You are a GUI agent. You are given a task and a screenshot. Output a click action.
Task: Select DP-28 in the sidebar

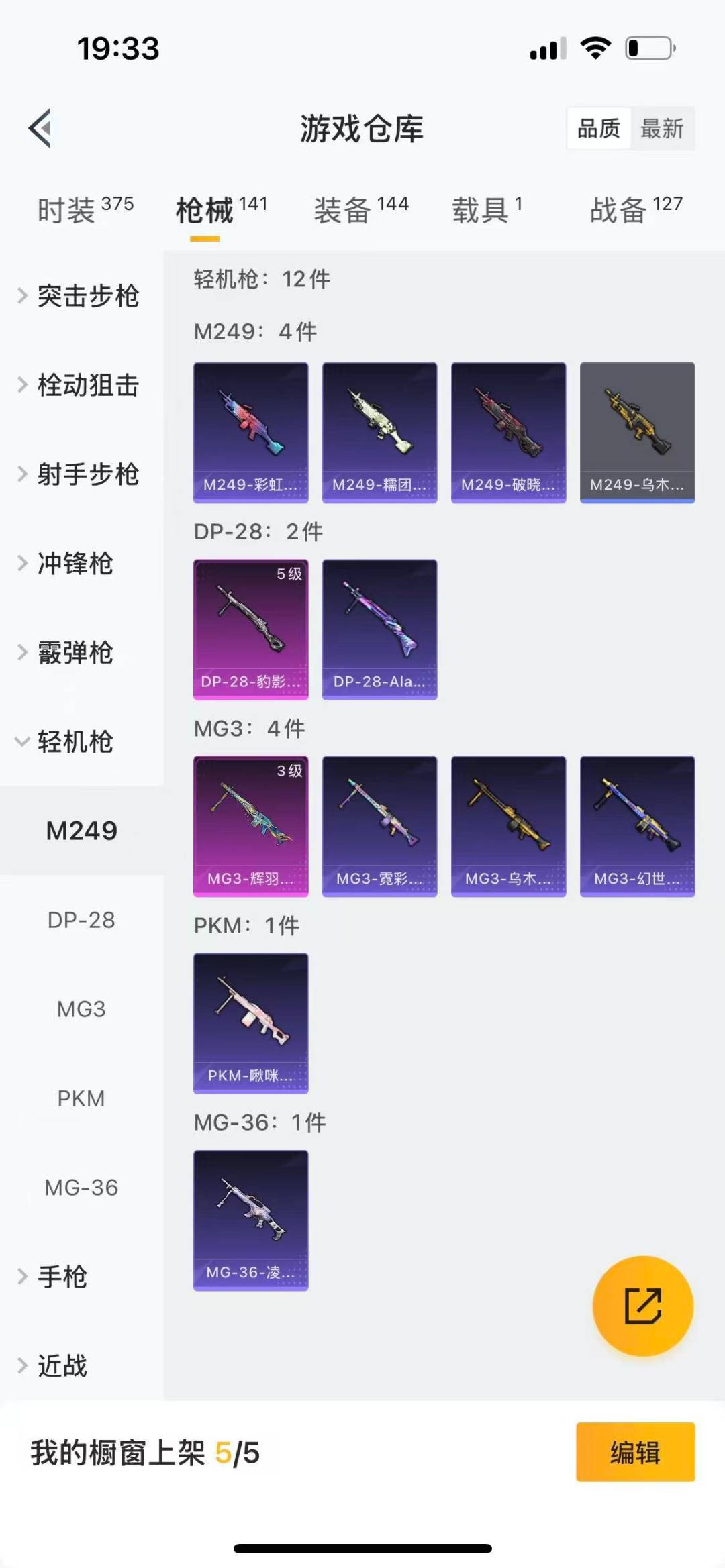pyautogui.click(x=81, y=920)
